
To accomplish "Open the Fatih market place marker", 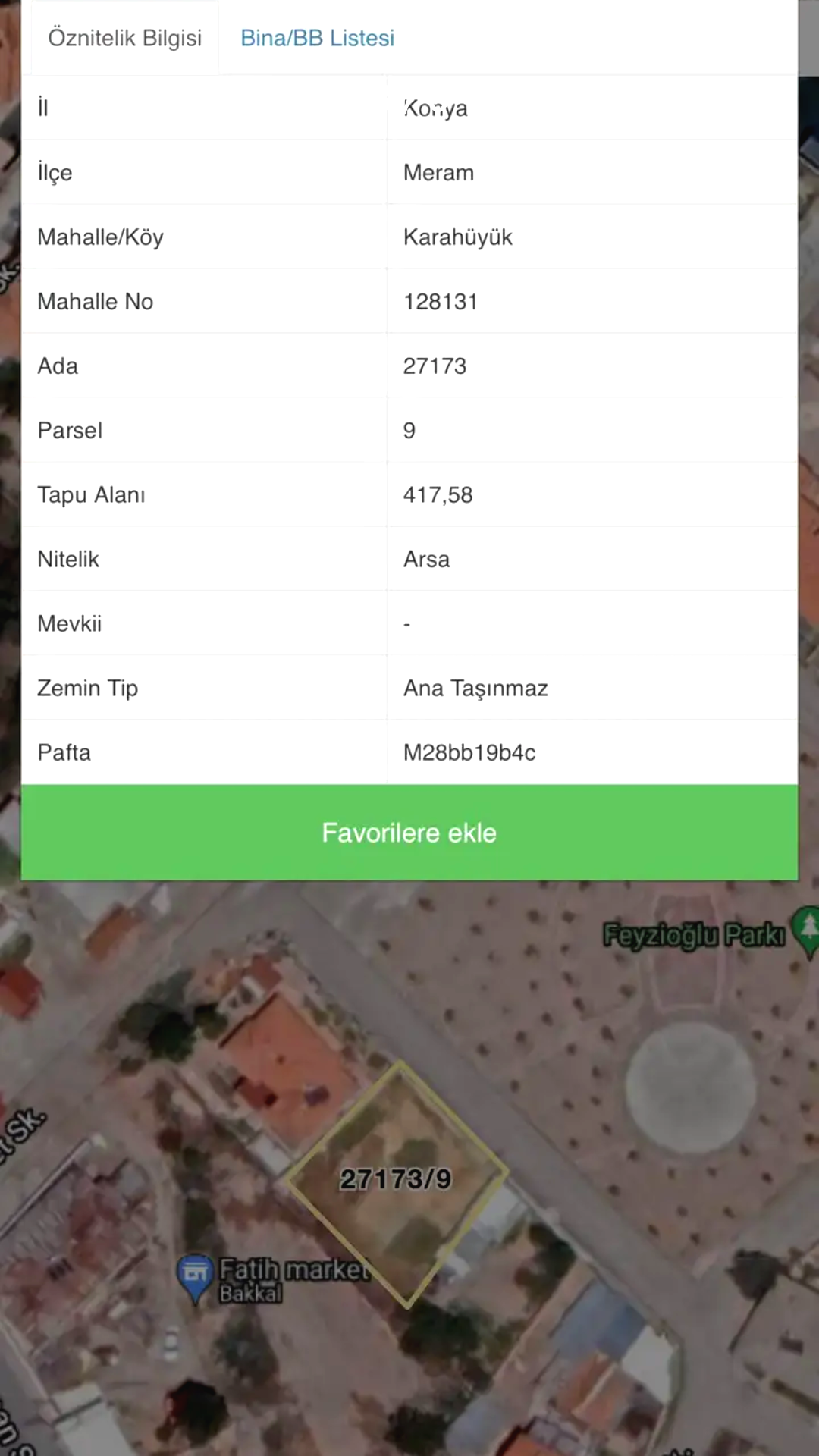I will (195, 1278).
